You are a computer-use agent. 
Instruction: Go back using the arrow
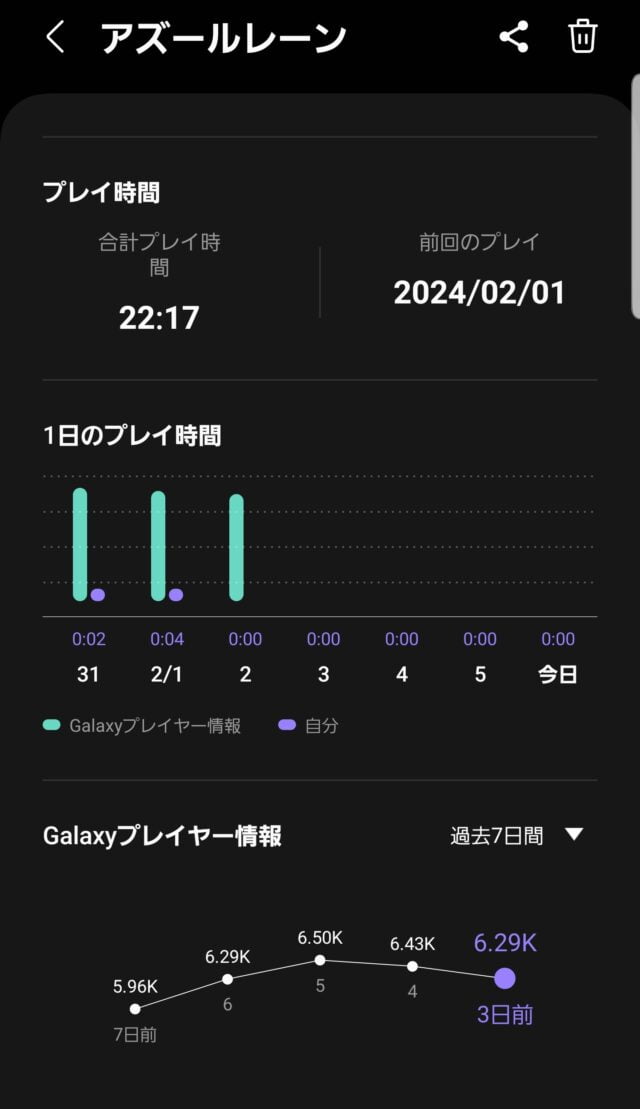pos(55,38)
